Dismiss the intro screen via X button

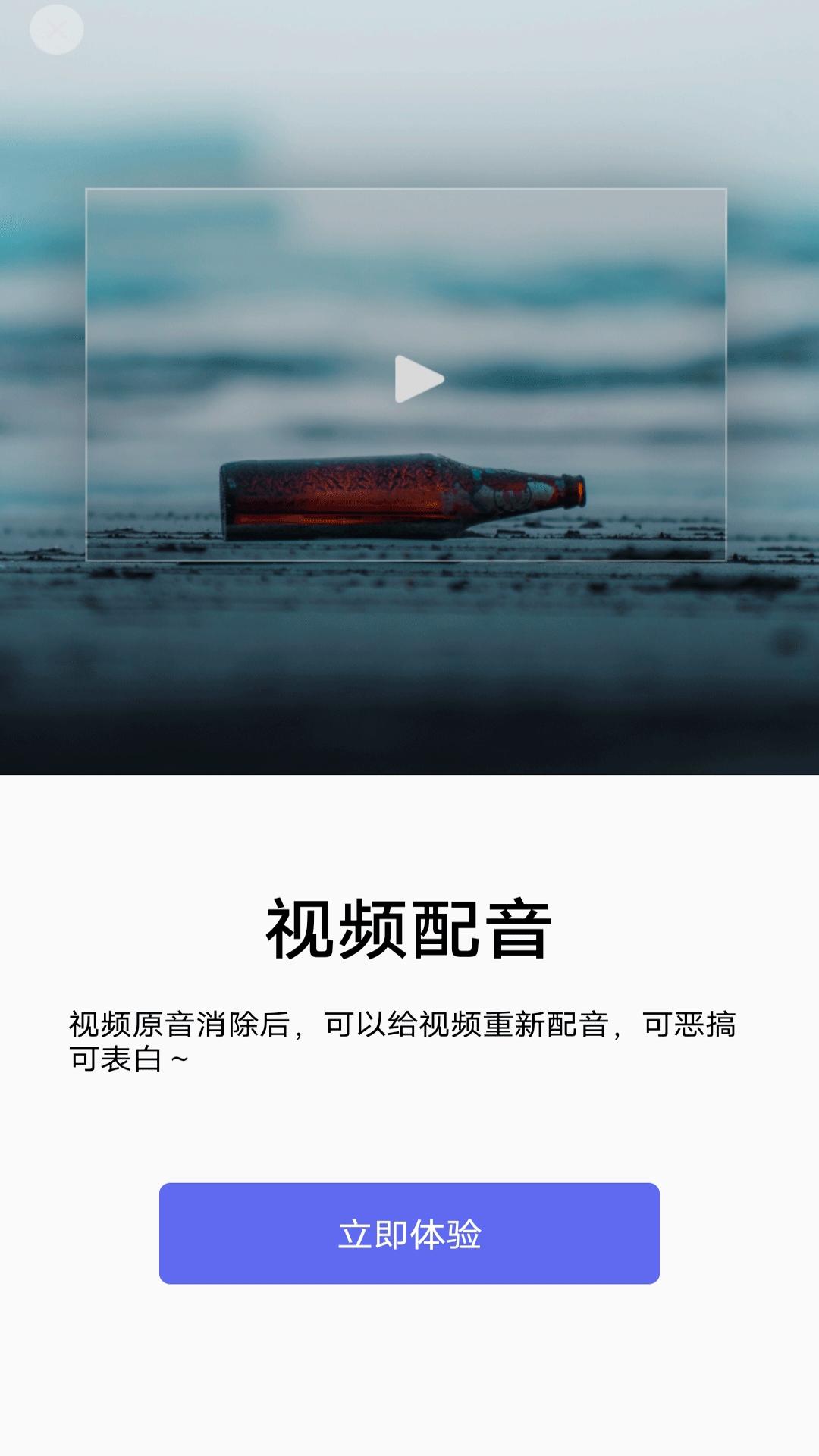(x=55, y=29)
